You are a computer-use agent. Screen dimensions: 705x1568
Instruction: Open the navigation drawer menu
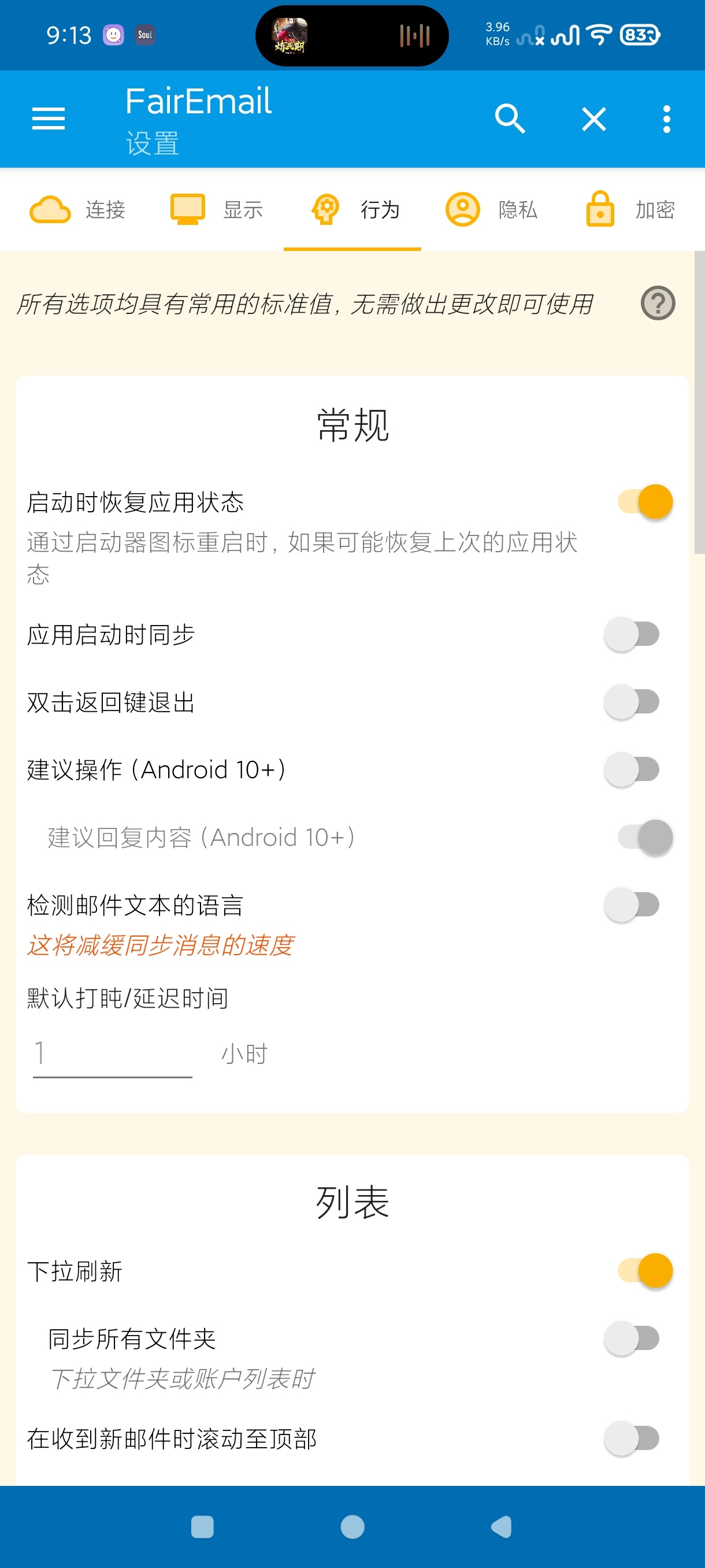coord(48,119)
